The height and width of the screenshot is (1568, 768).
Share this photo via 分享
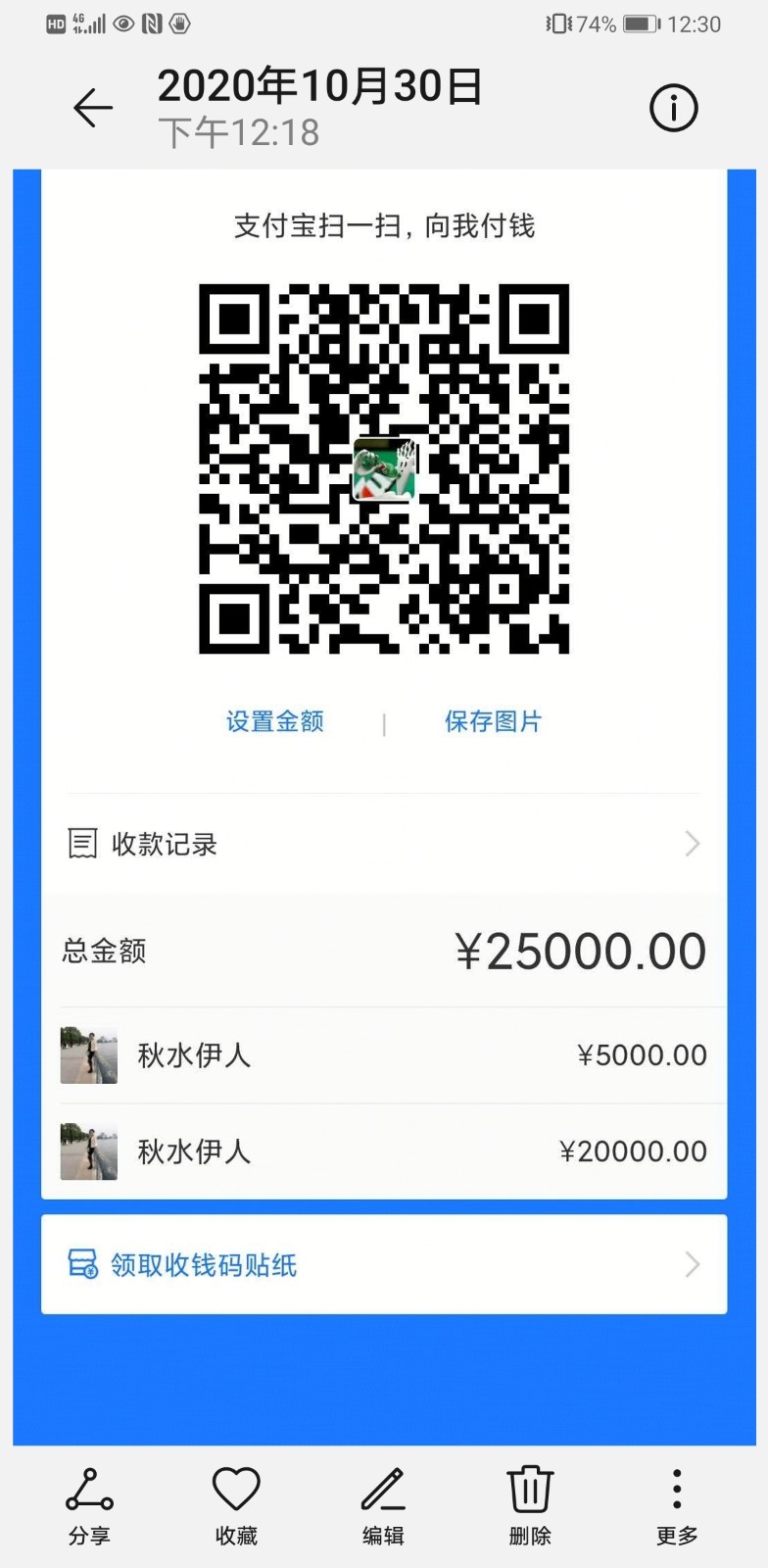click(89, 1505)
